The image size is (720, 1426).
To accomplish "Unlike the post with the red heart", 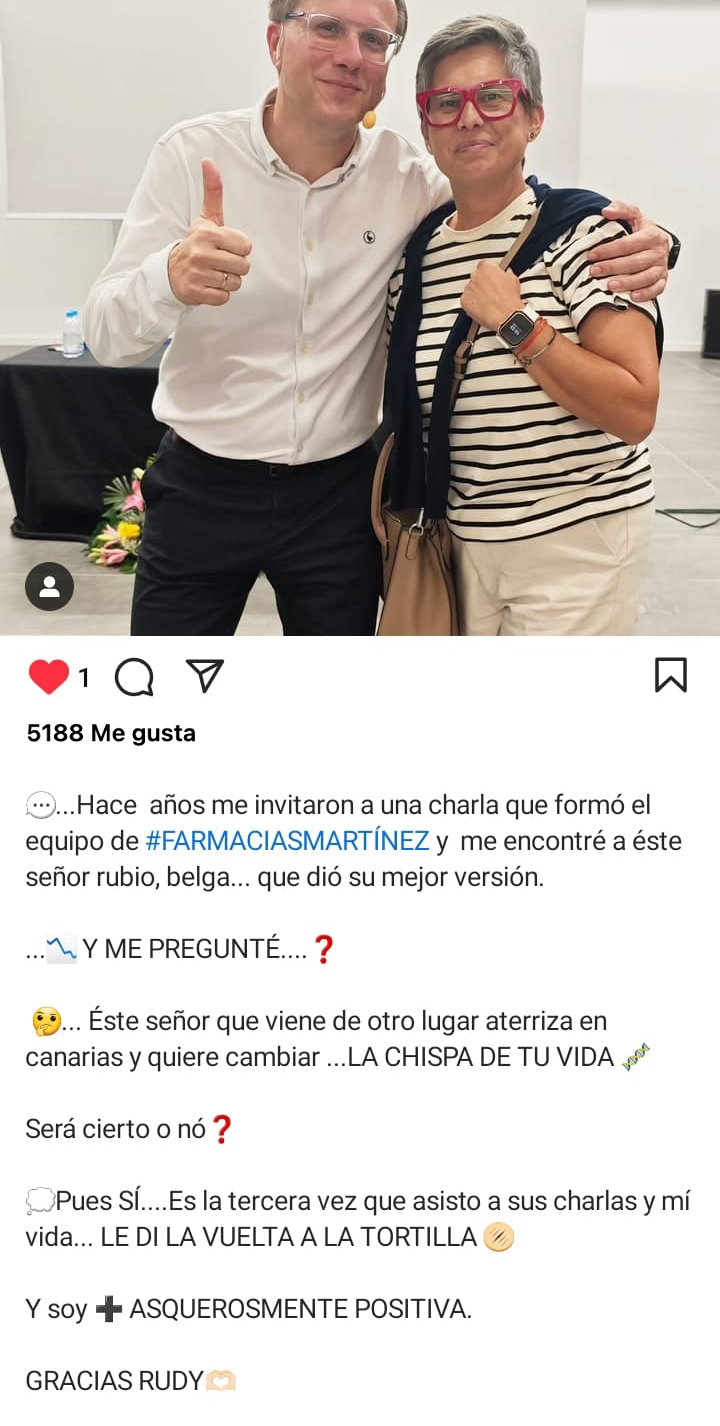I will (x=48, y=677).
